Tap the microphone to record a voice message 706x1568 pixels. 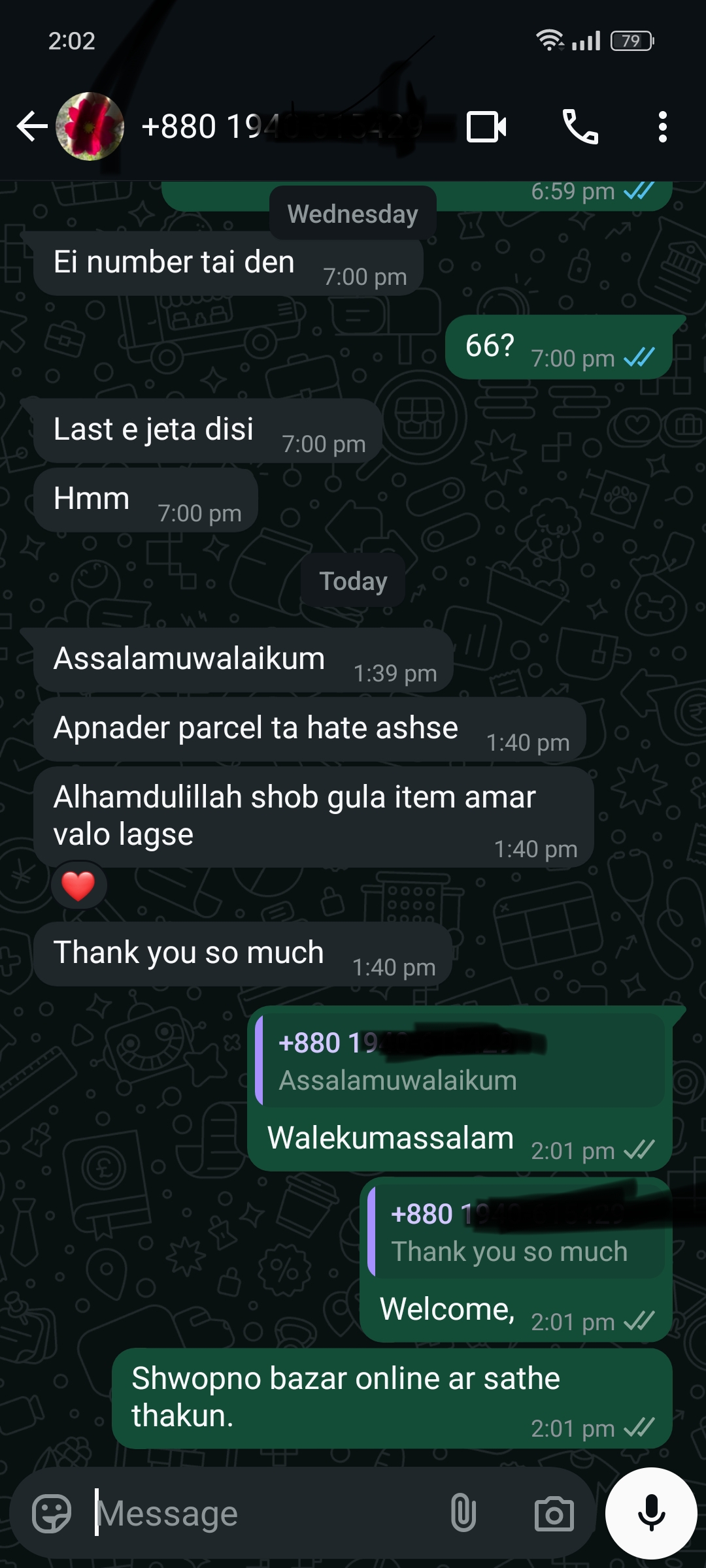pos(651,1513)
